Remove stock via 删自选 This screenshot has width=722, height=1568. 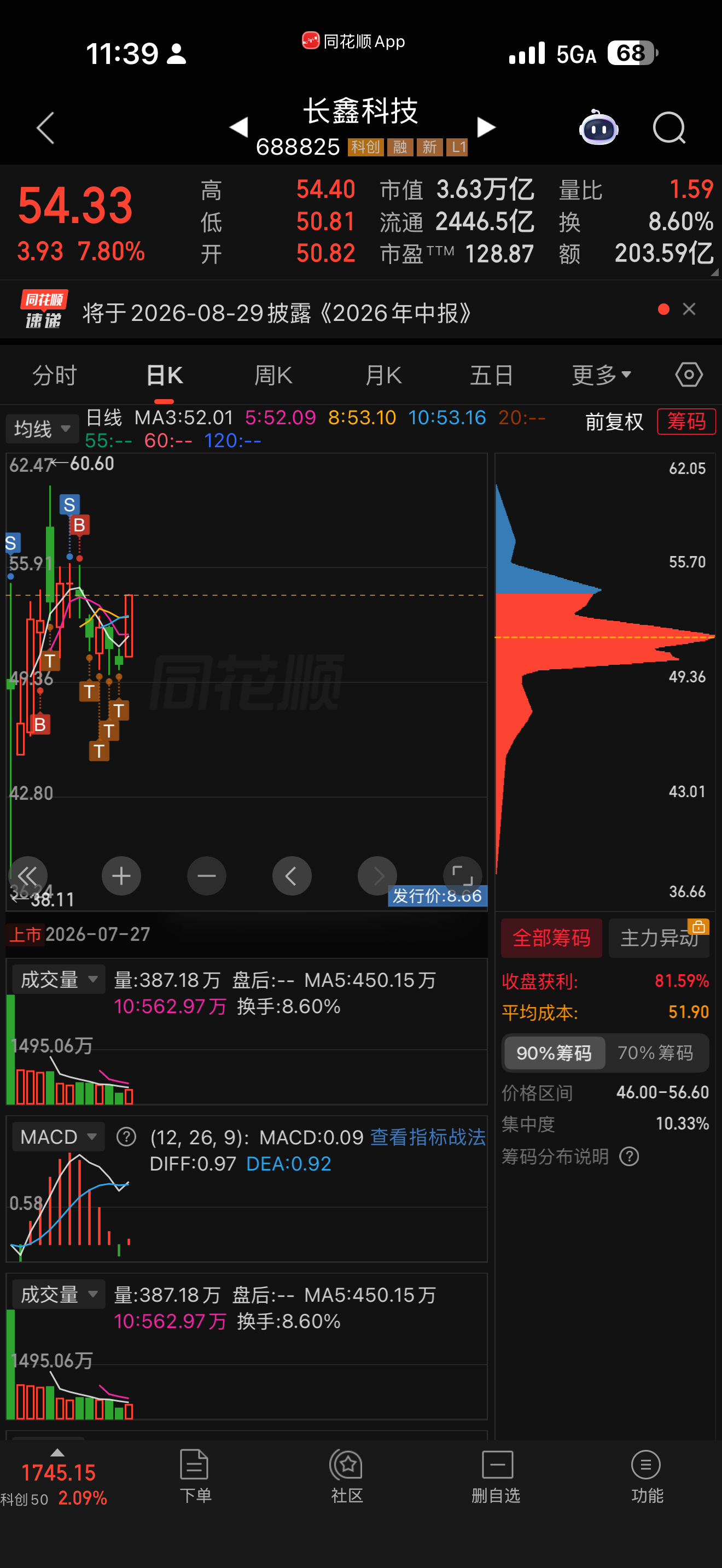tap(496, 1476)
